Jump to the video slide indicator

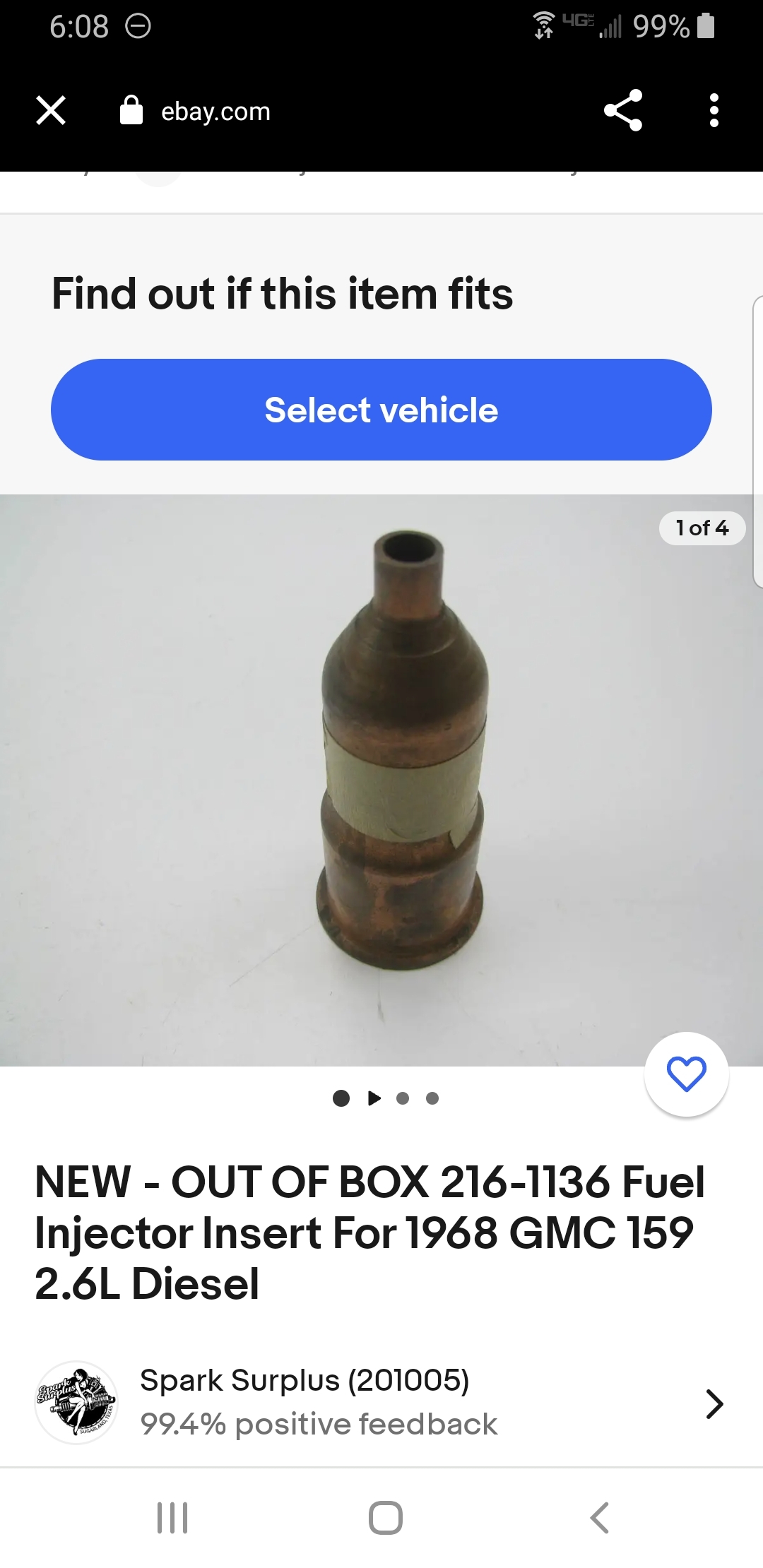pyautogui.click(x=374, y=1098)
